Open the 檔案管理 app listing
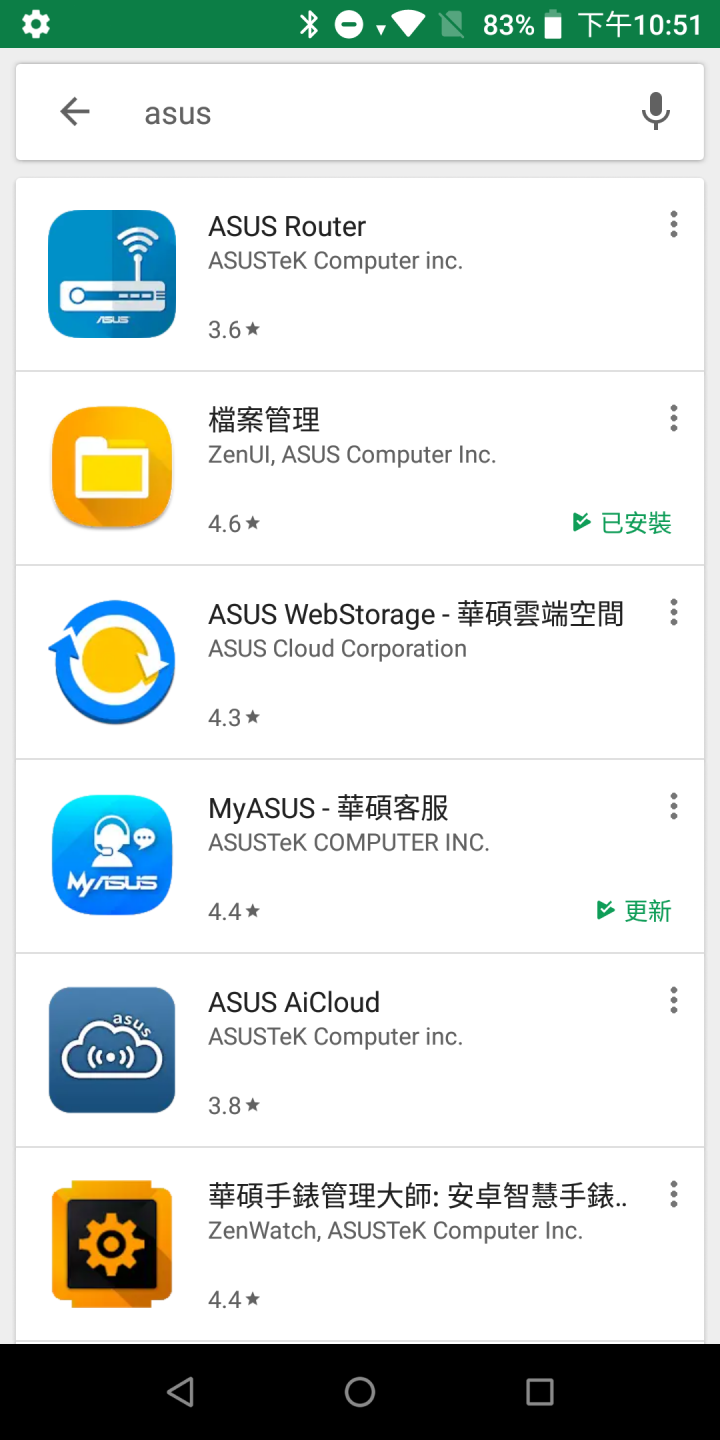The image size is (720, 1440). (x=360, y=468)
